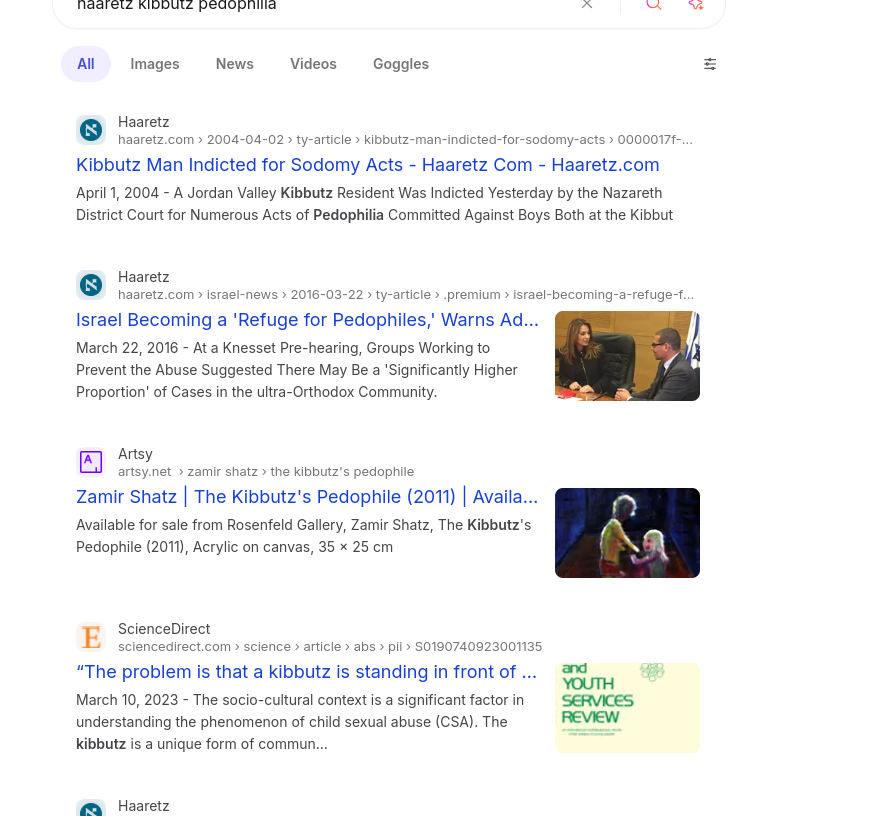Switch to the Videos tab

click(313, 64)
